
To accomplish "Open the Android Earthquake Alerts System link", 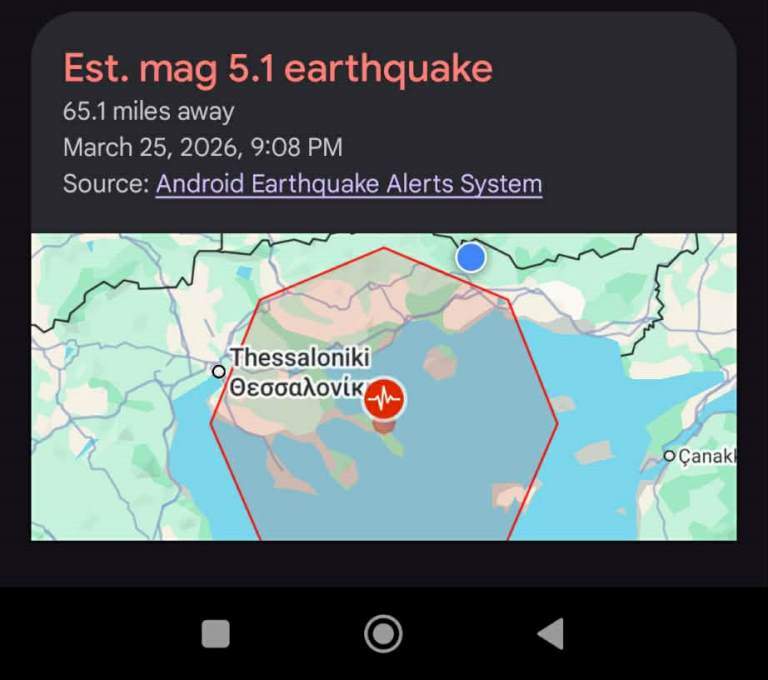I will pos(349,184).
